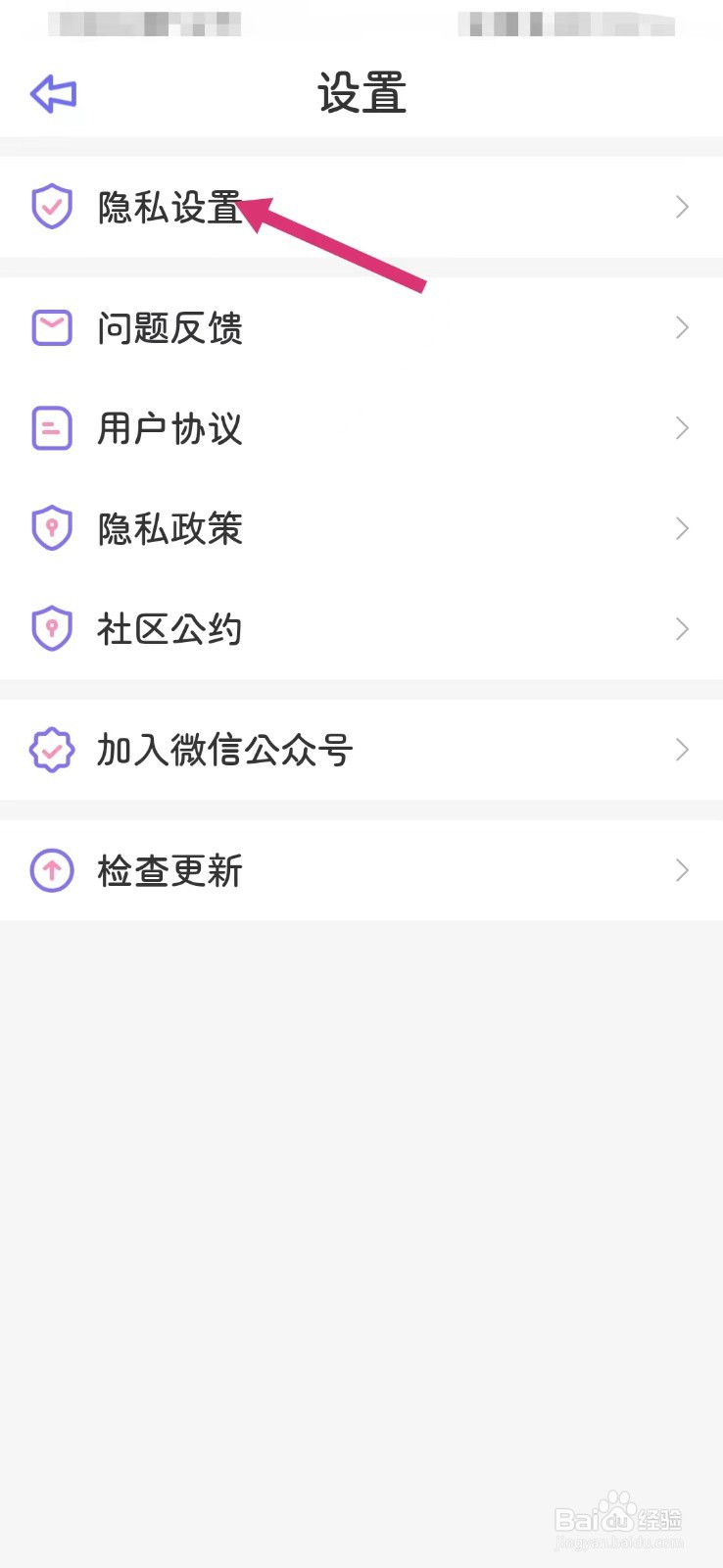Expand the chevron beside 检查更新

tap(682, 870)
